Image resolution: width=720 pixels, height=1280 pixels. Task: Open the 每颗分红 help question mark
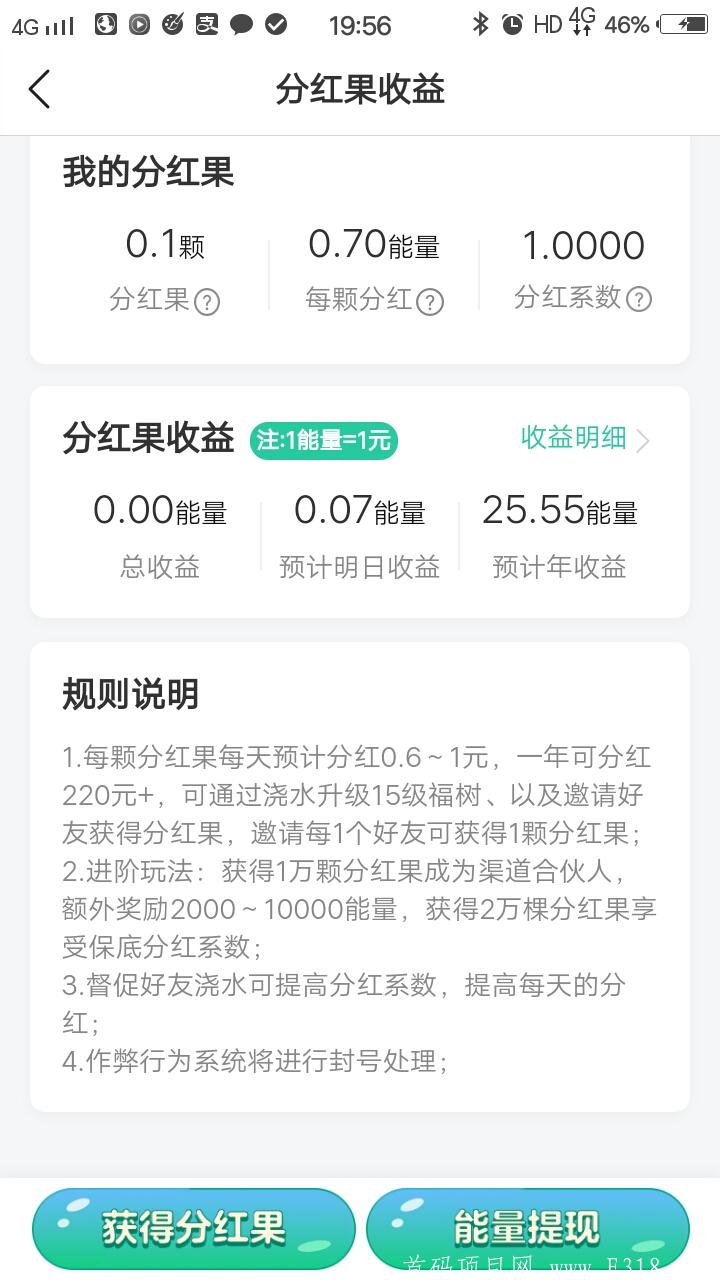pyautogui.click(x=431, y=299)
